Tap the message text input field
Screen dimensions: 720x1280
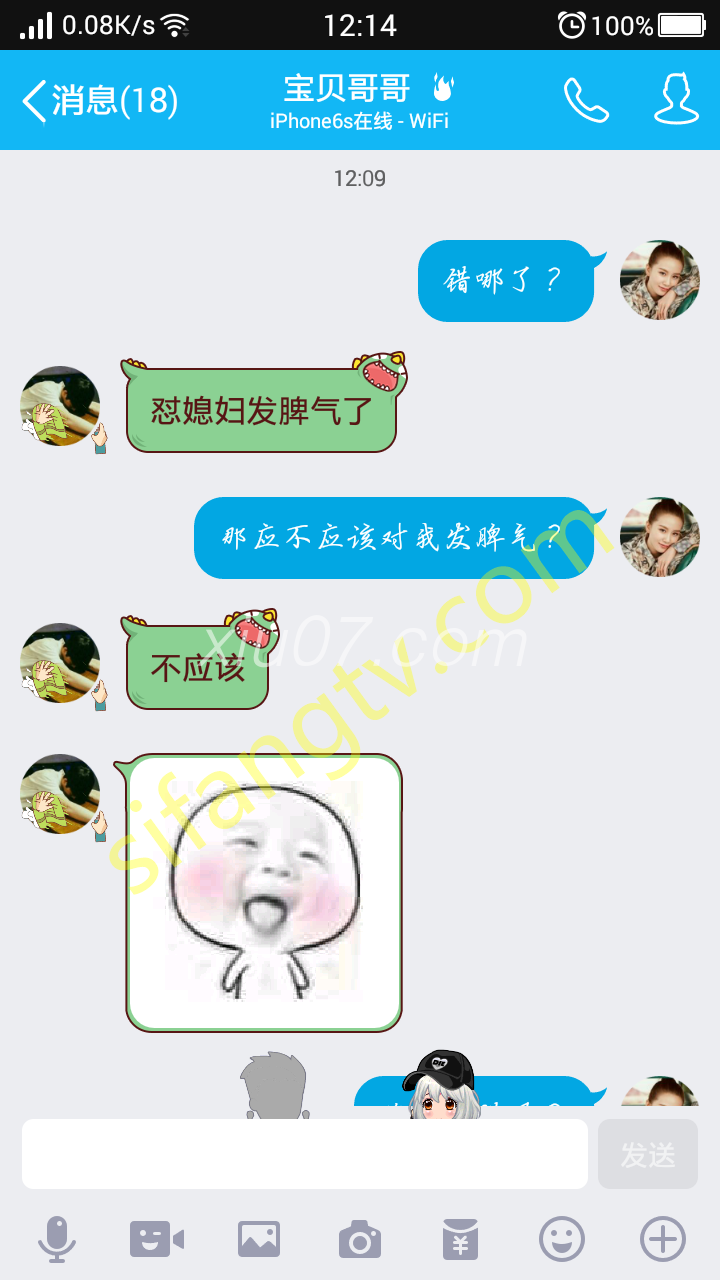click(x=305, y=1154)
